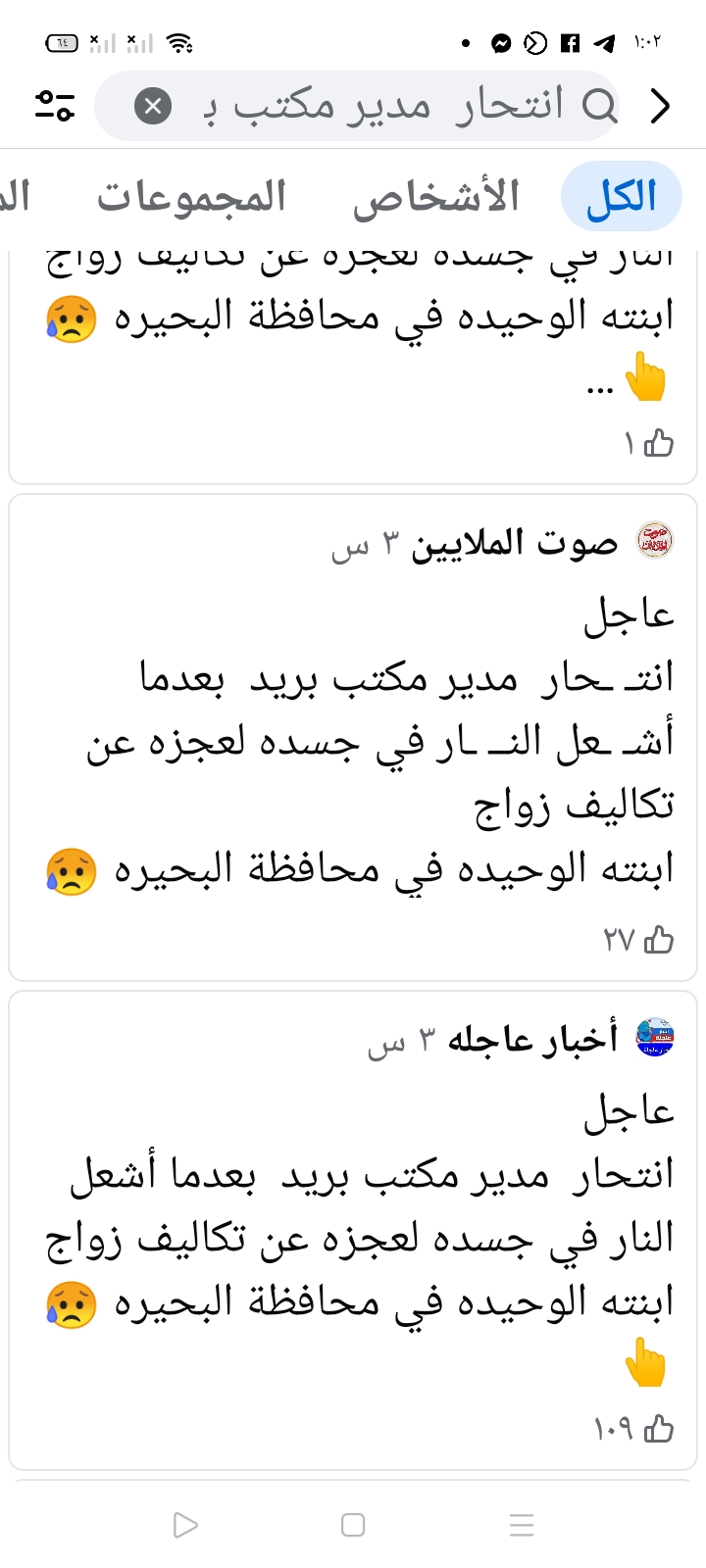Screen dimensions: 706x1568
Task: Open the صوت الملايين page name
Action: 514,543
